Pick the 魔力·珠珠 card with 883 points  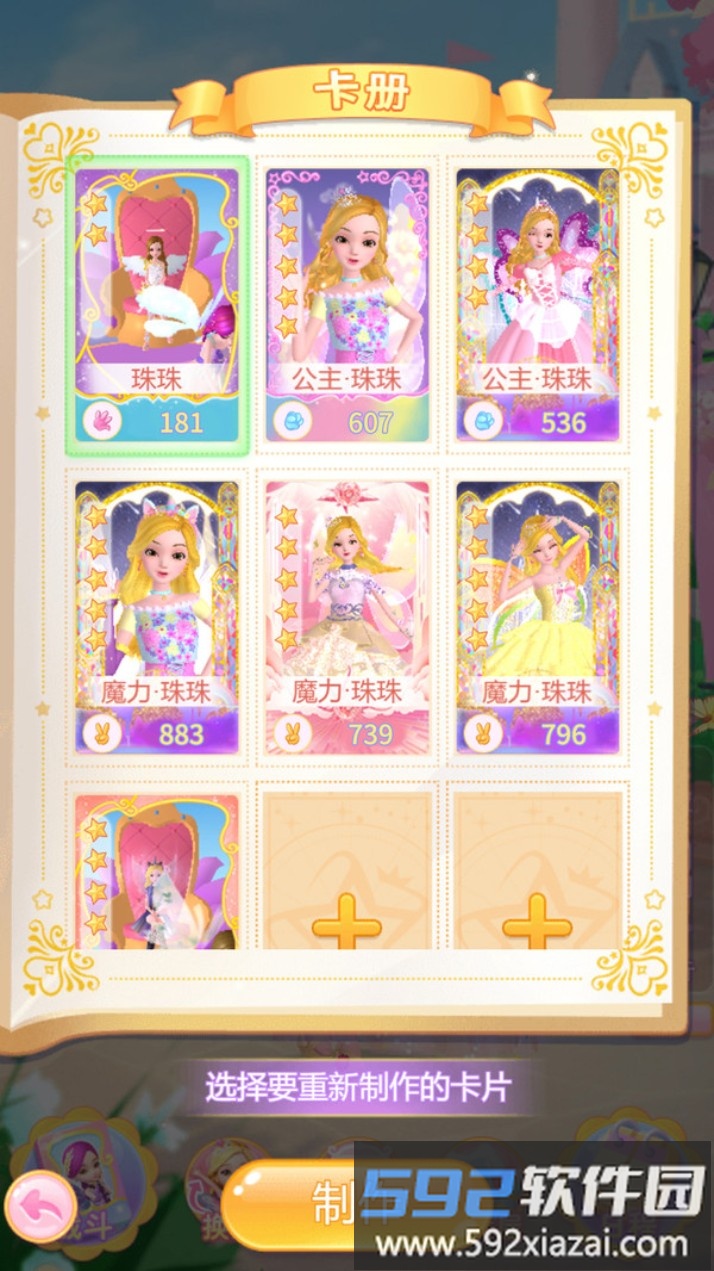coord(157,617)
